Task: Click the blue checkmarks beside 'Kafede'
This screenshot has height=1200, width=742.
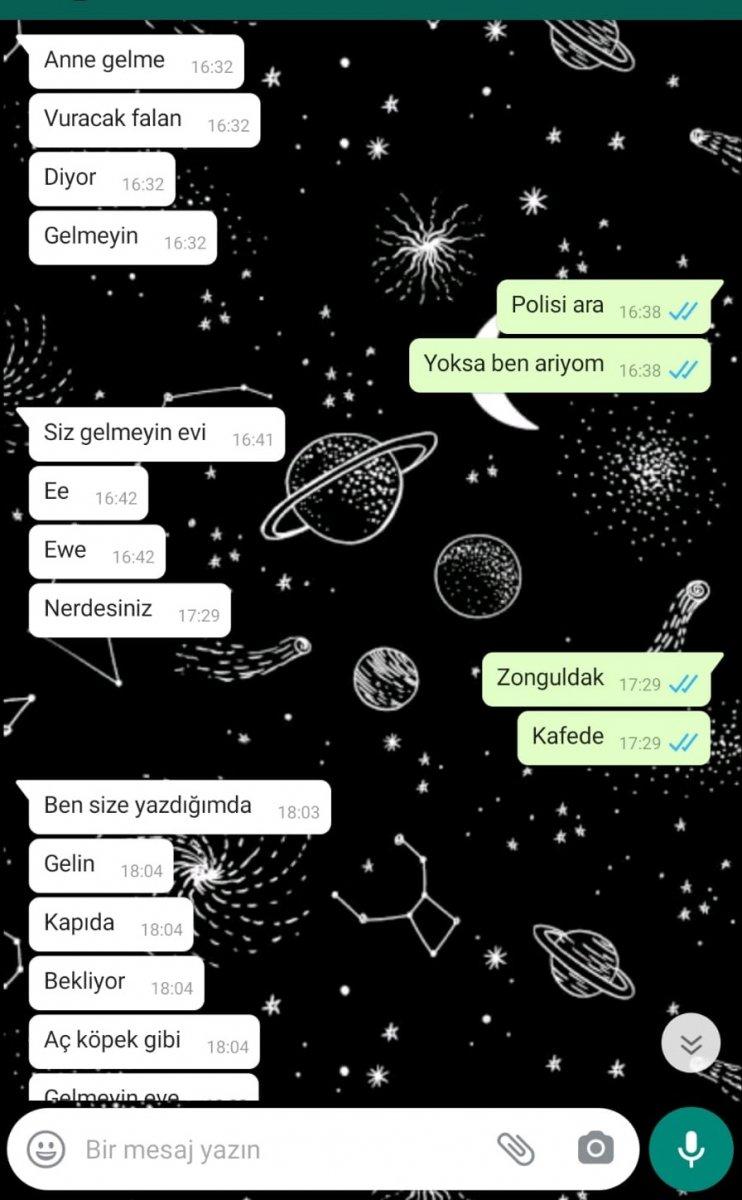Action: (x=681, y=742)
